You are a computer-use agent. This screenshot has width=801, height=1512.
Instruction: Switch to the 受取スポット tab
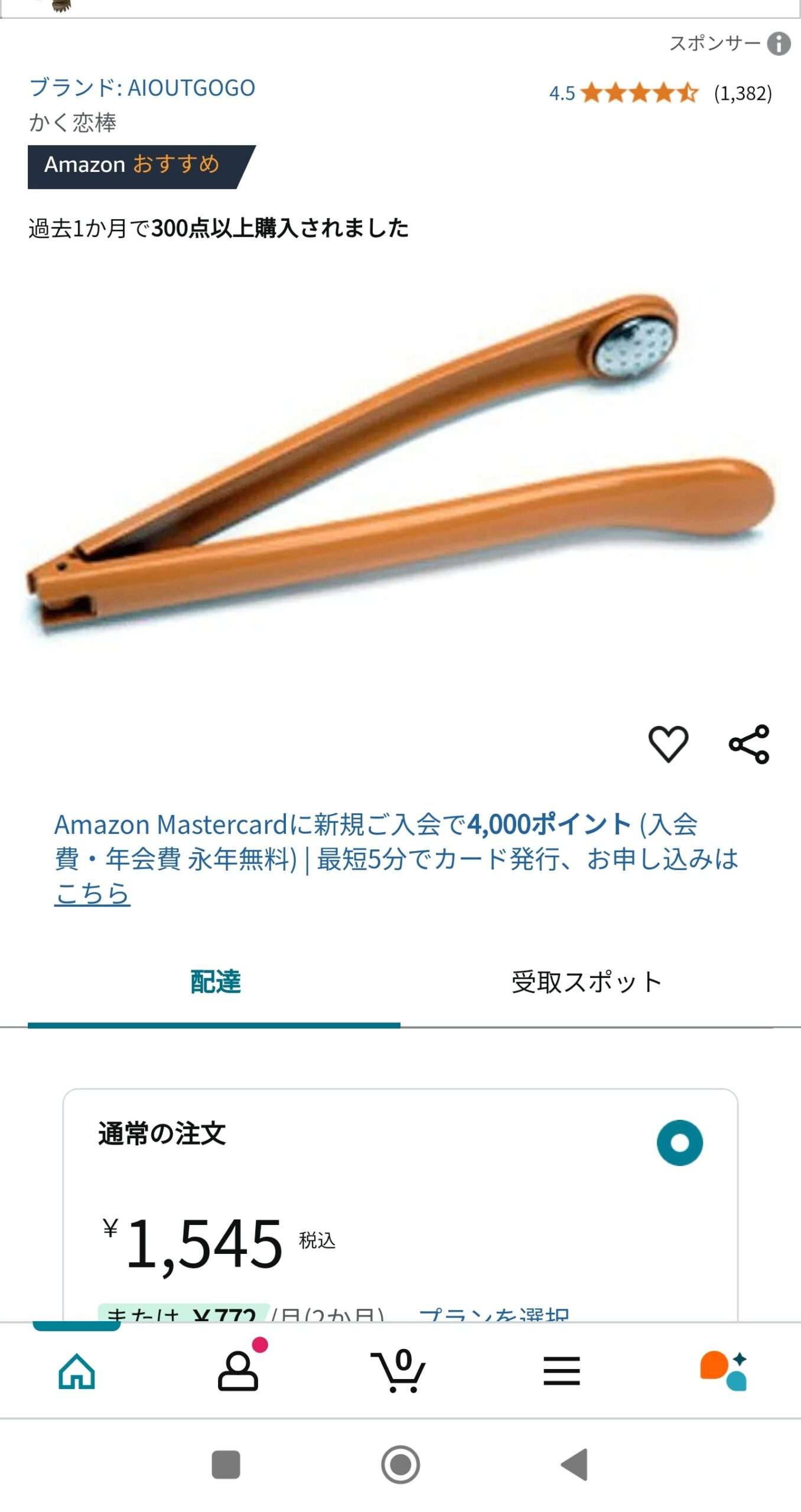tap(586, 982)
